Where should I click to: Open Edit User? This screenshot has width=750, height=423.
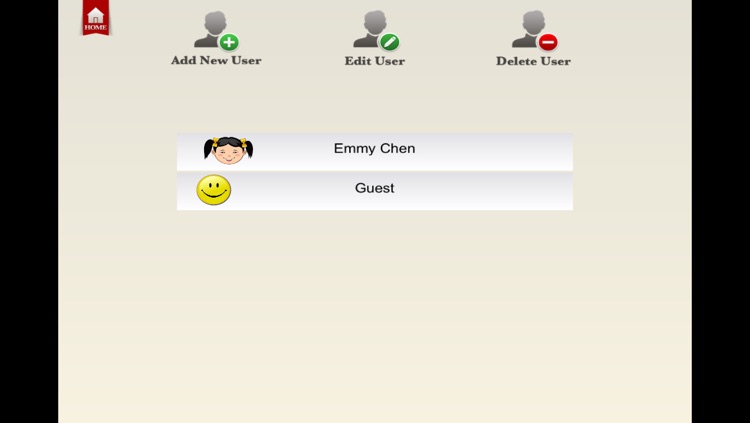(x=375, y=38)
